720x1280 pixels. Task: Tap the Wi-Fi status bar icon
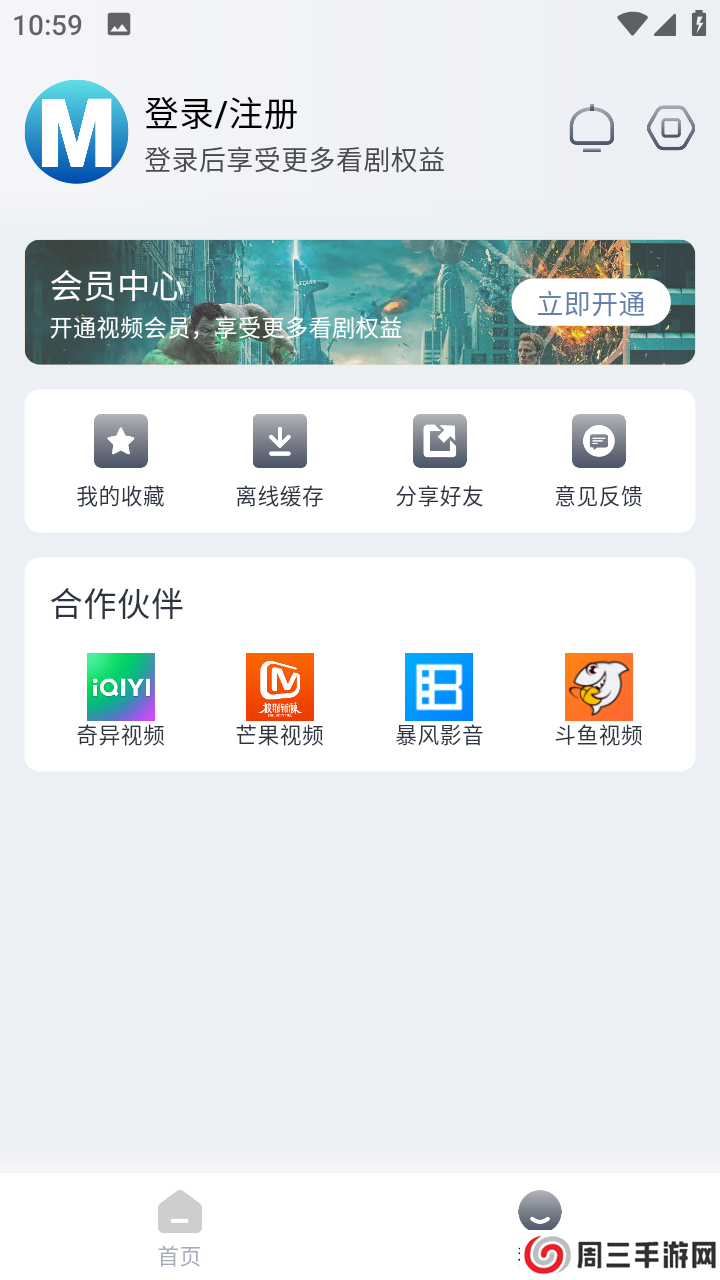pos(631,24)
